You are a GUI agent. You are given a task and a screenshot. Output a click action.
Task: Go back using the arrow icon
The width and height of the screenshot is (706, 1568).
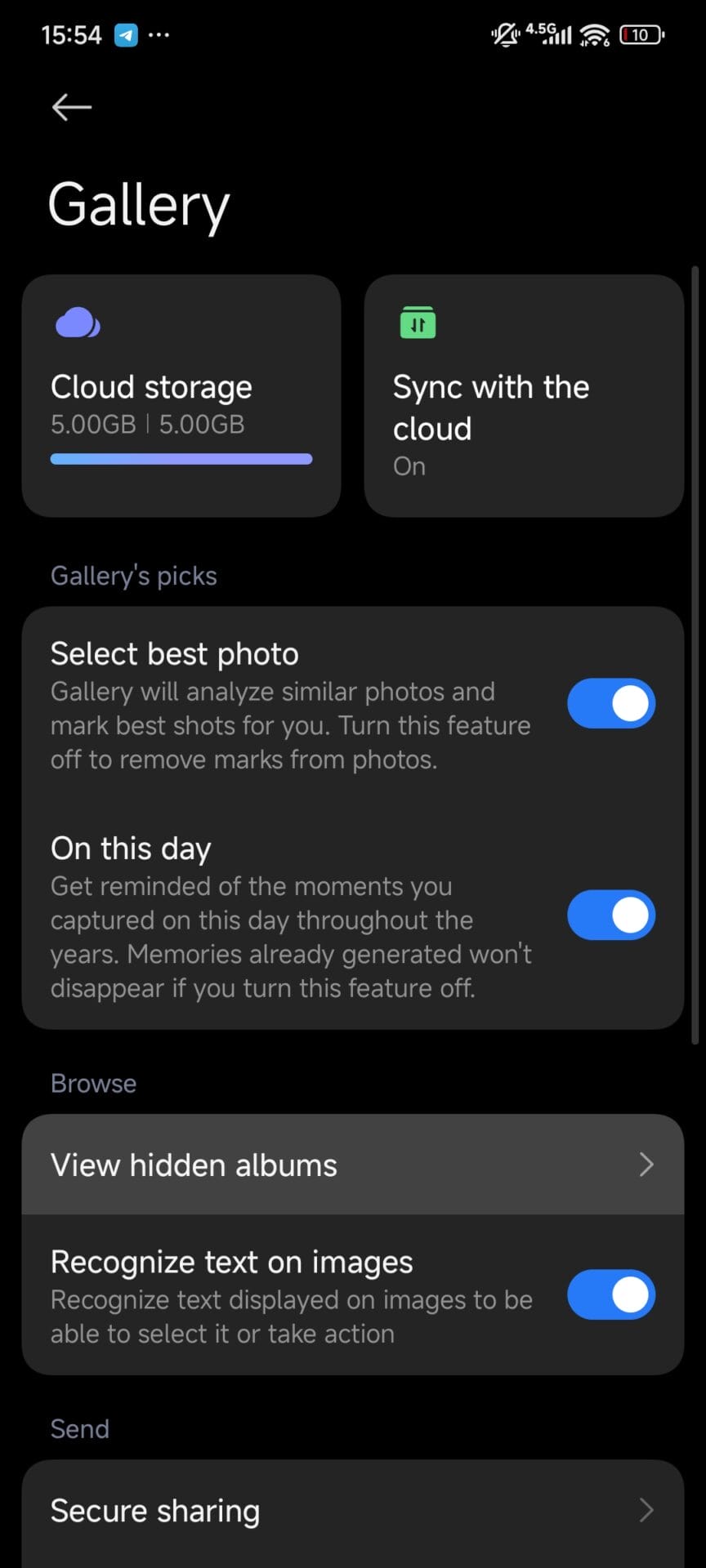(72, 107)
